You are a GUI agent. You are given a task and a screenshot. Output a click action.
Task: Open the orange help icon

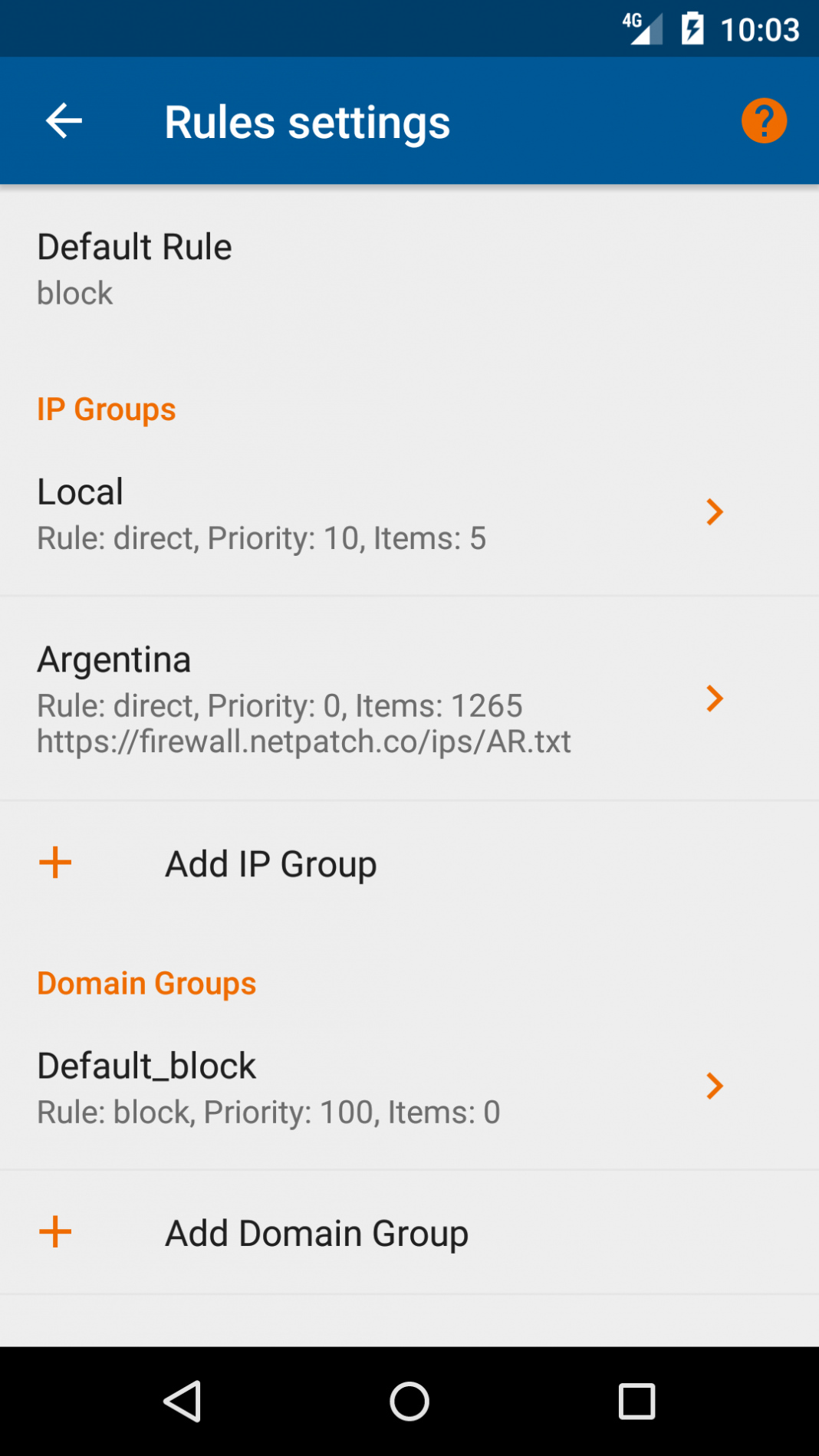[x=763, y=121]
